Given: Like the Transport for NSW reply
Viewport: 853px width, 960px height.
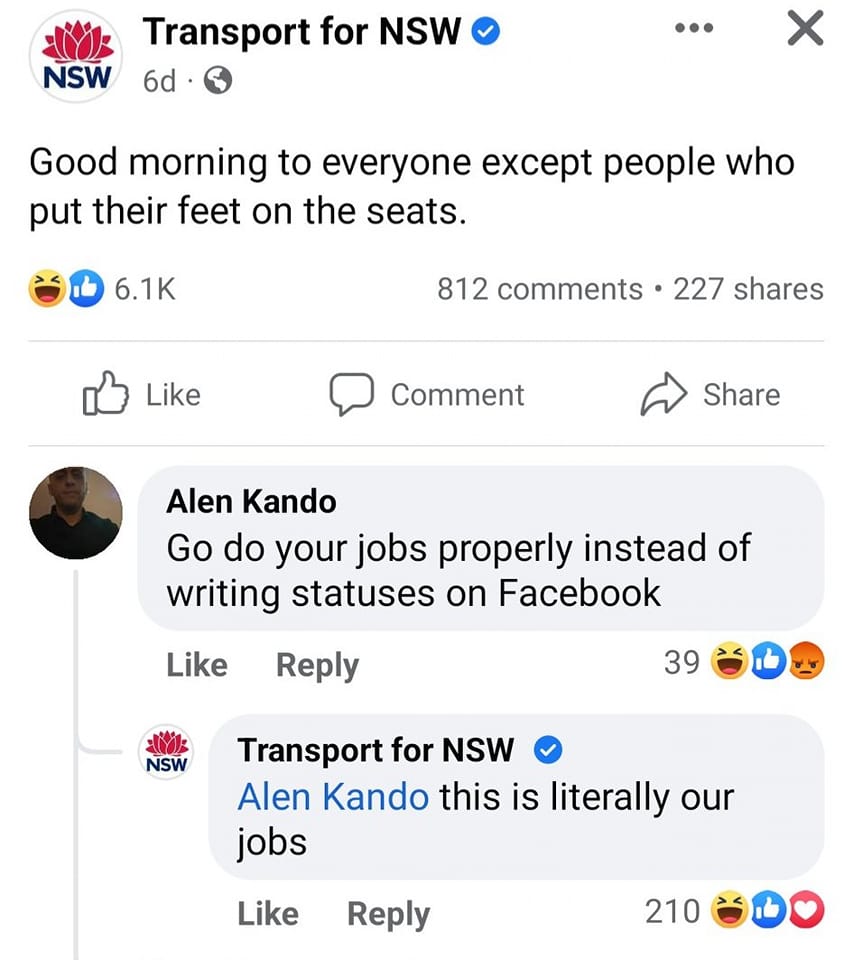Looking at the screenshot, I should 268,913.
